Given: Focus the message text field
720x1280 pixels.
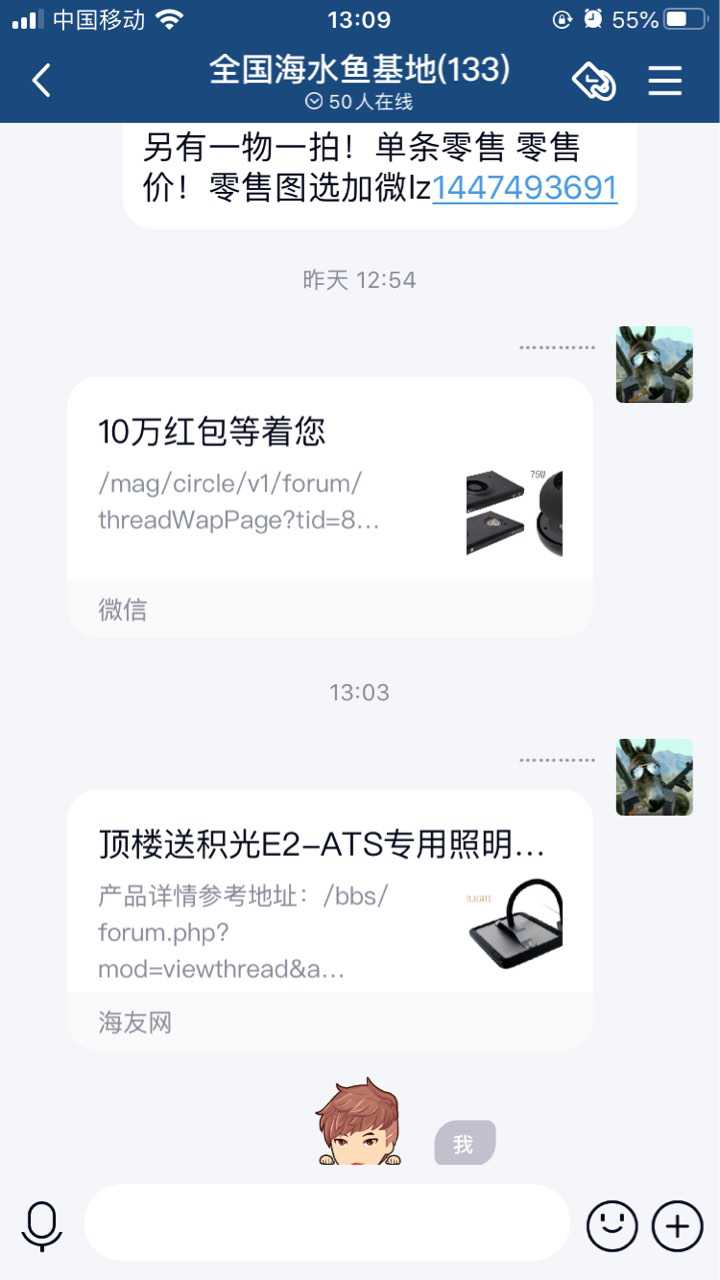Looking at the screenshot, I should click(x=326, y=1223).
